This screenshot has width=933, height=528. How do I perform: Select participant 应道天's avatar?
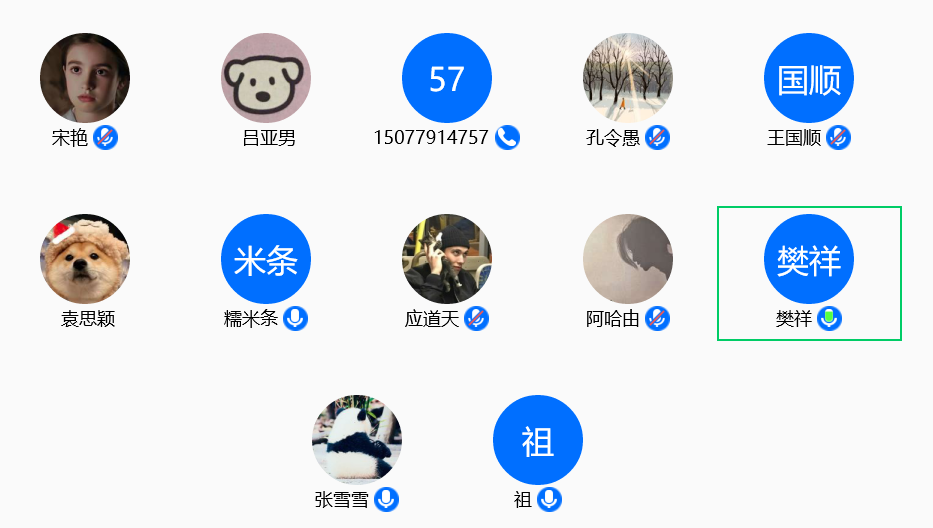pos(447,259)
